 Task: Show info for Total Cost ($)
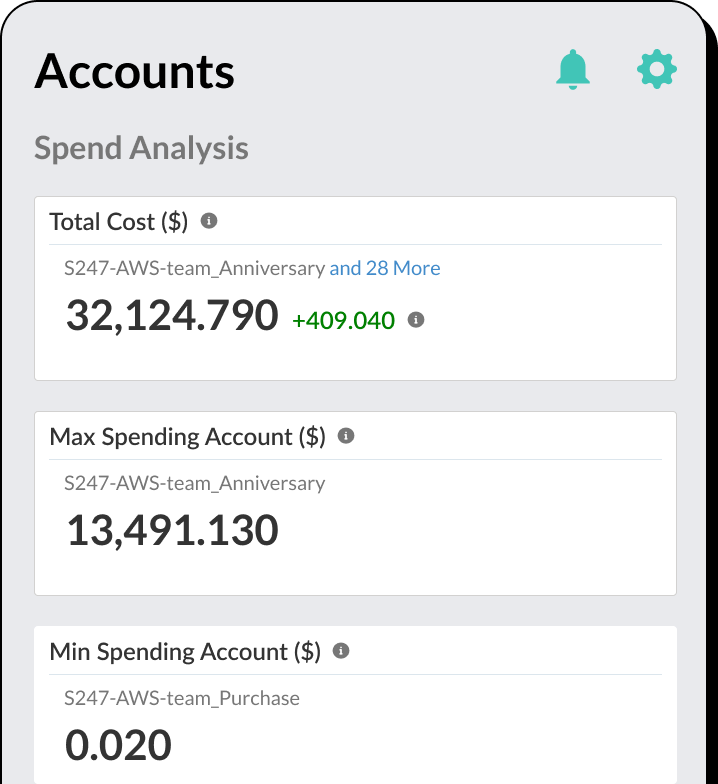pyautogui.click(x=209, y=221)
